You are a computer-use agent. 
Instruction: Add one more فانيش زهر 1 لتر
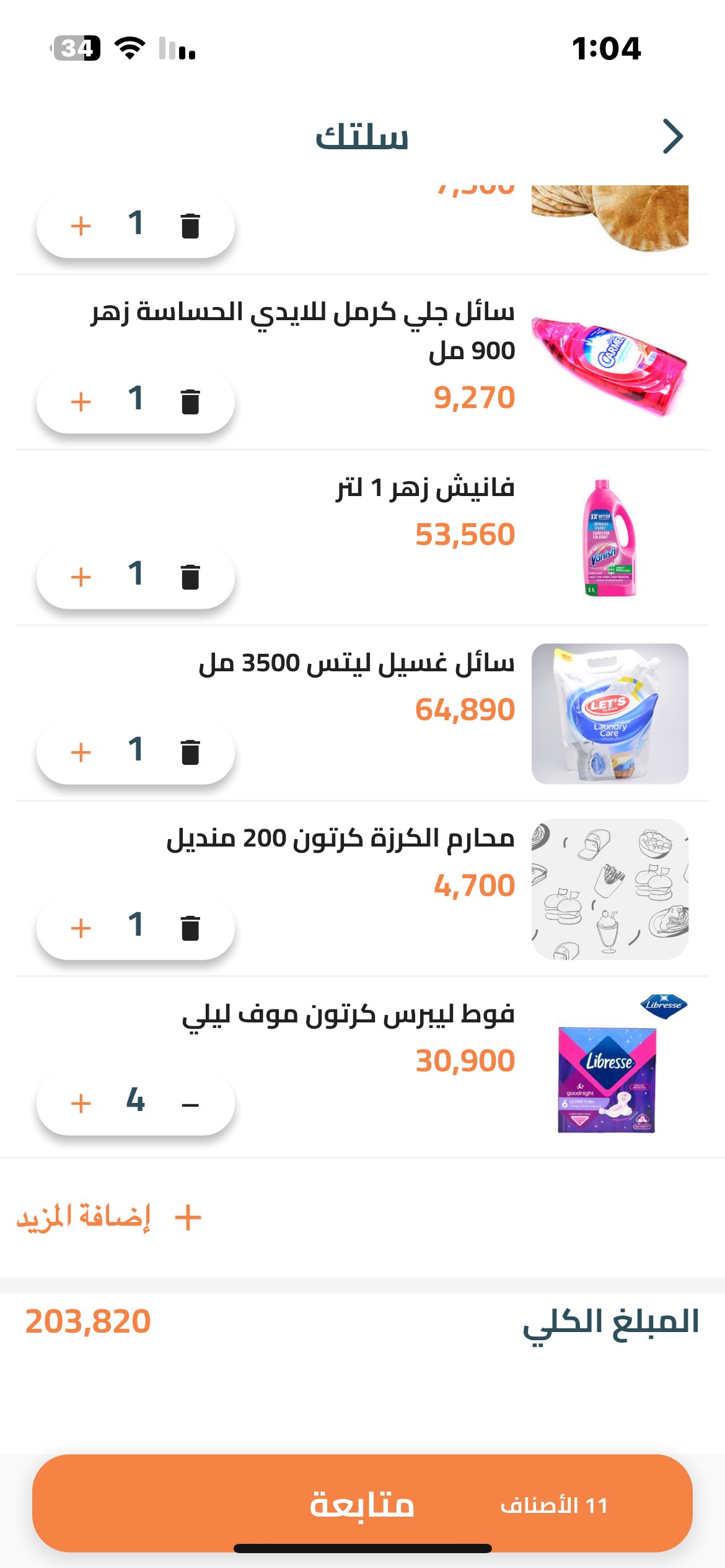coord(81,577)
